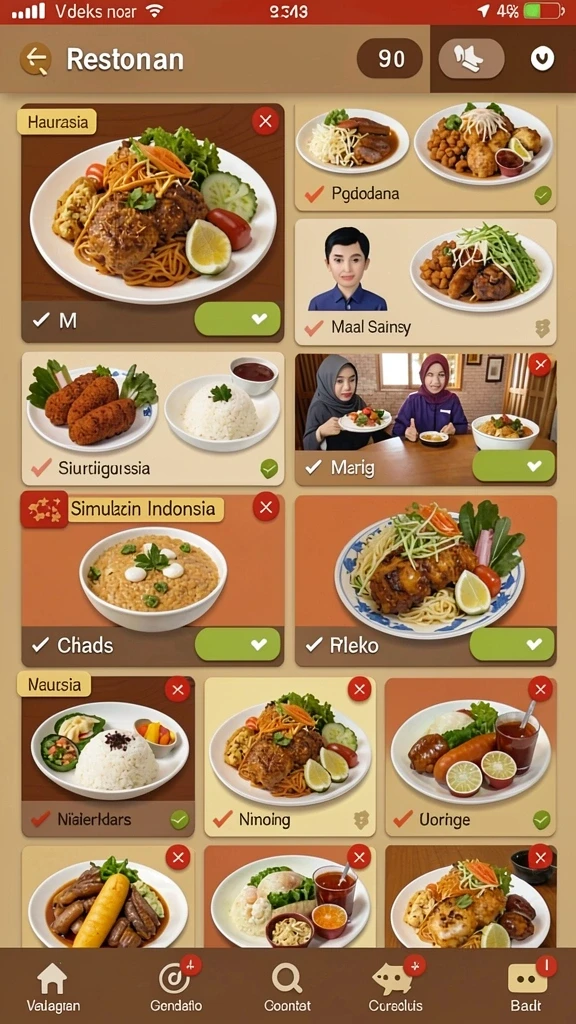Switch to the Valagran home tab

click(52, 987)
